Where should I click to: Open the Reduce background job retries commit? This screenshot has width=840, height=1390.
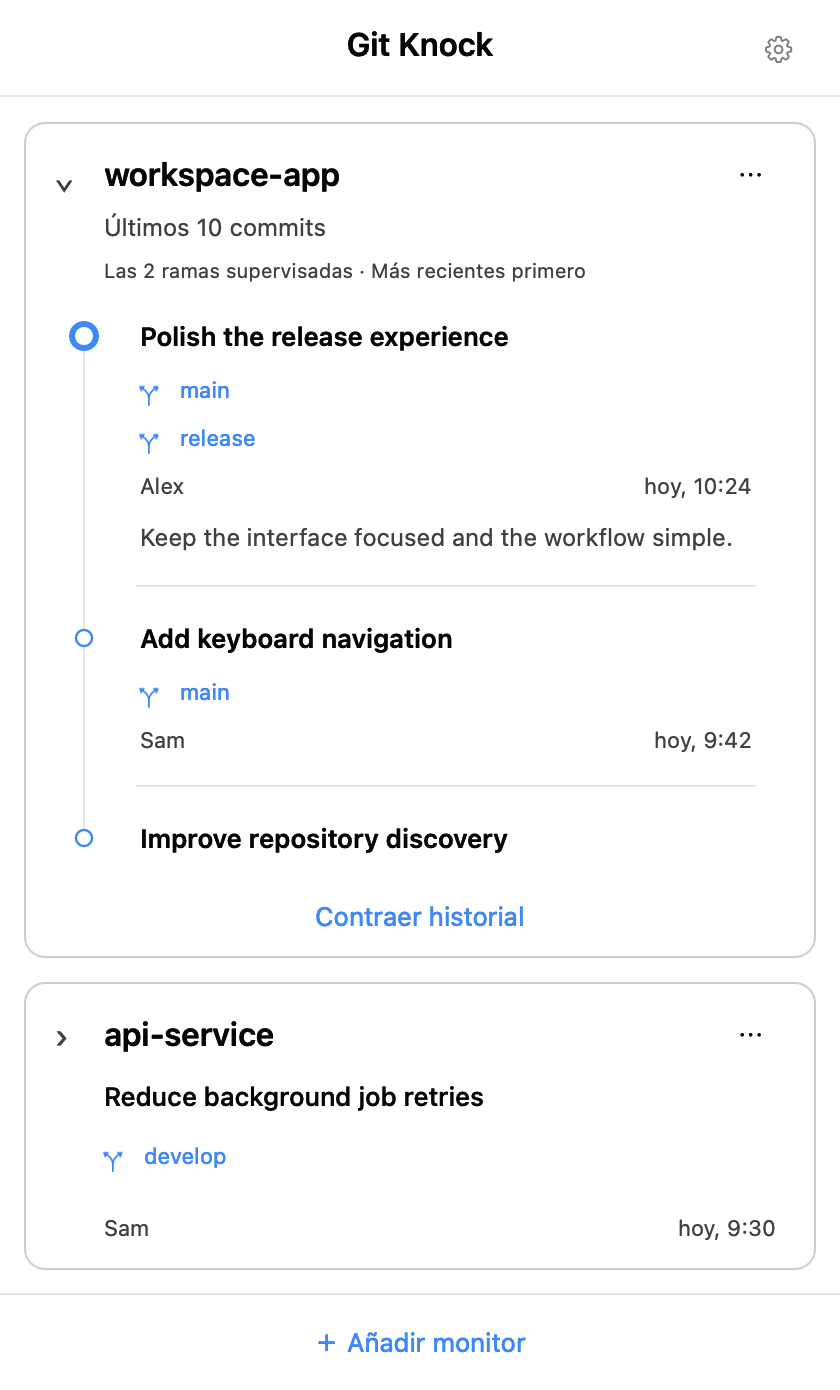point(294,1097)
